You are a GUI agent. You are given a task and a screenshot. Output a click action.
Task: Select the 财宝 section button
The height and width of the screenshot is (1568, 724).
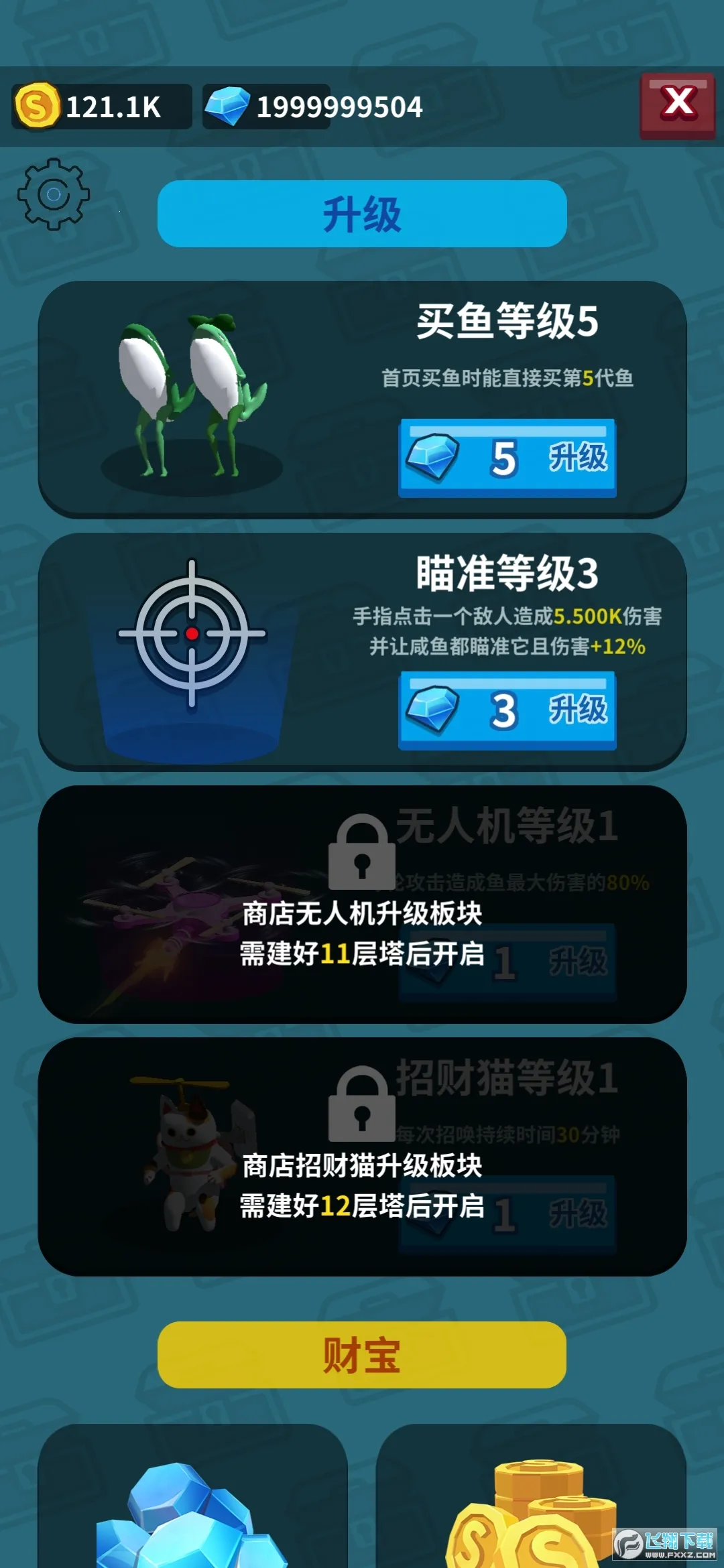point(362,1354)
